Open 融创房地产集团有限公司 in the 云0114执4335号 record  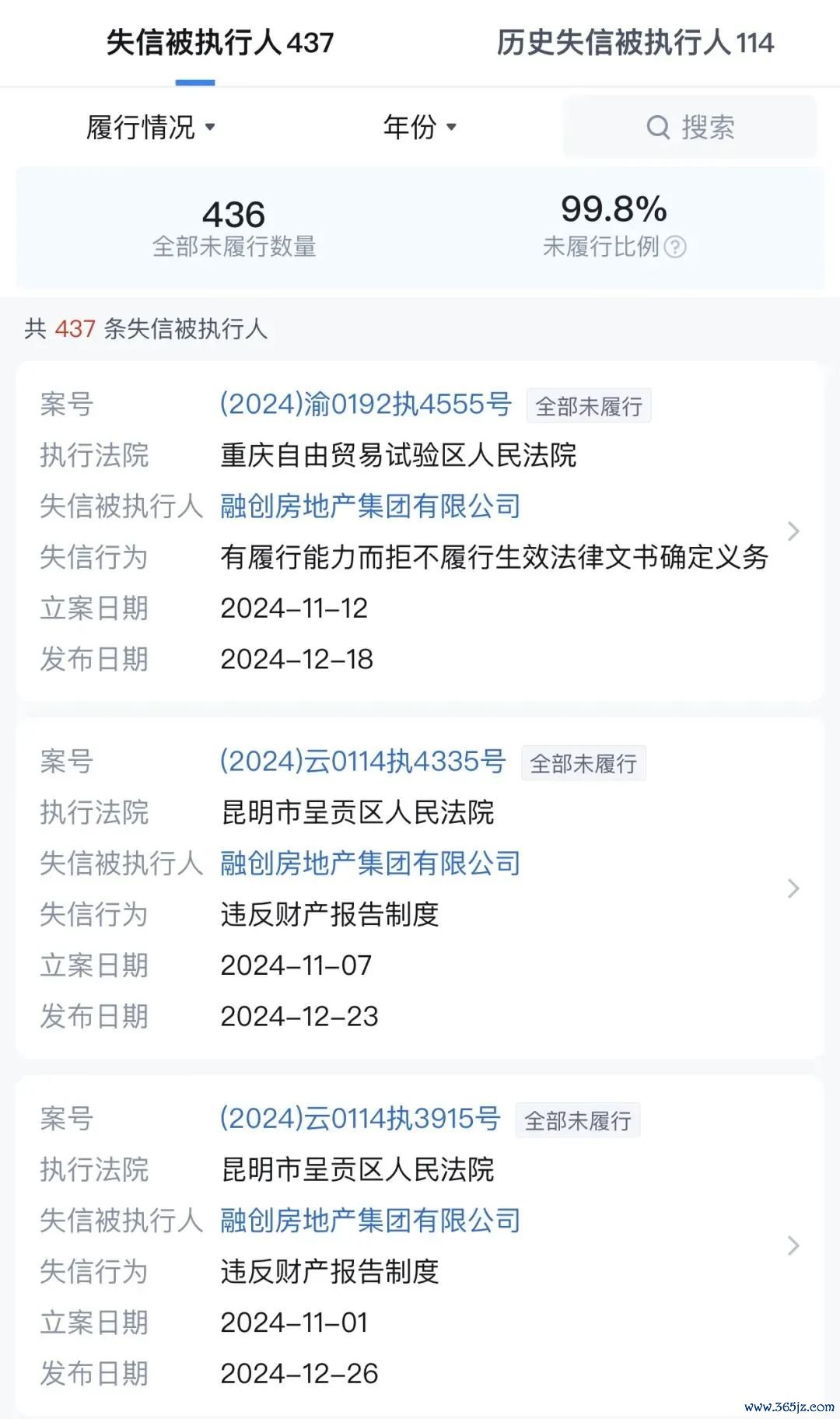pyautogui.click(x=370, y=864)
